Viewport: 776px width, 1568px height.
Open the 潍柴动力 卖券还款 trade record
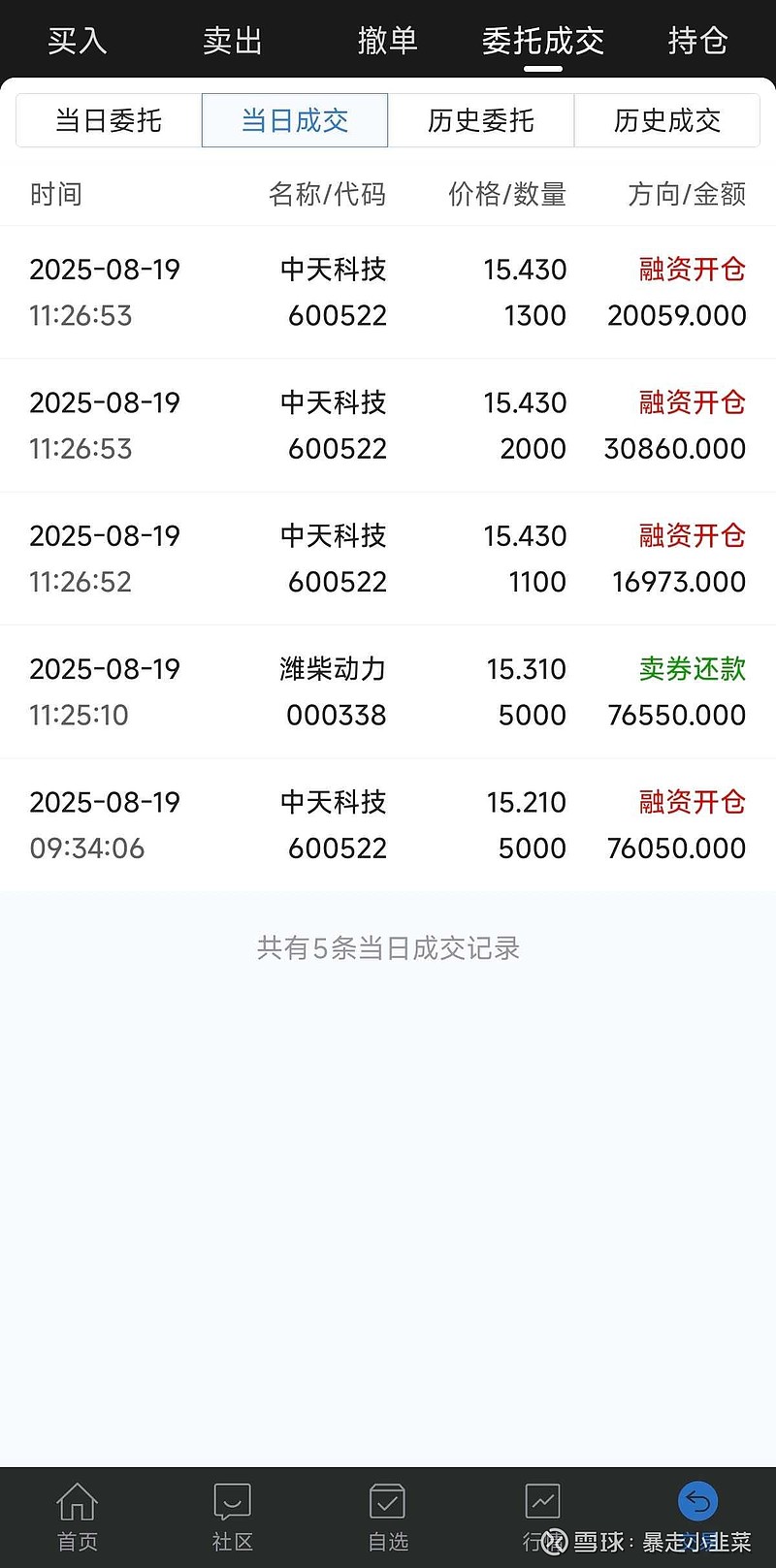point(388,691)
